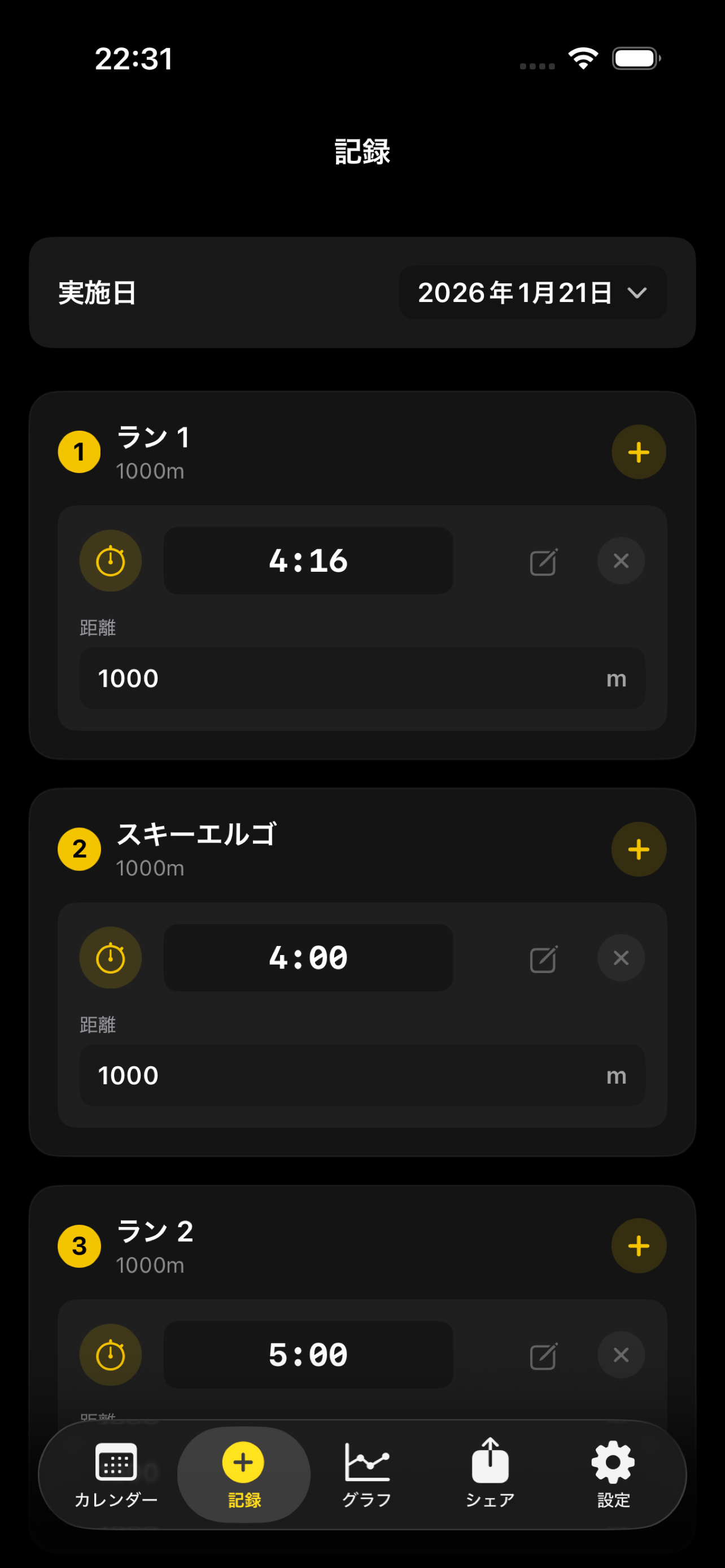Tap the stopwatch icon for ラン 1

[110, 560]
